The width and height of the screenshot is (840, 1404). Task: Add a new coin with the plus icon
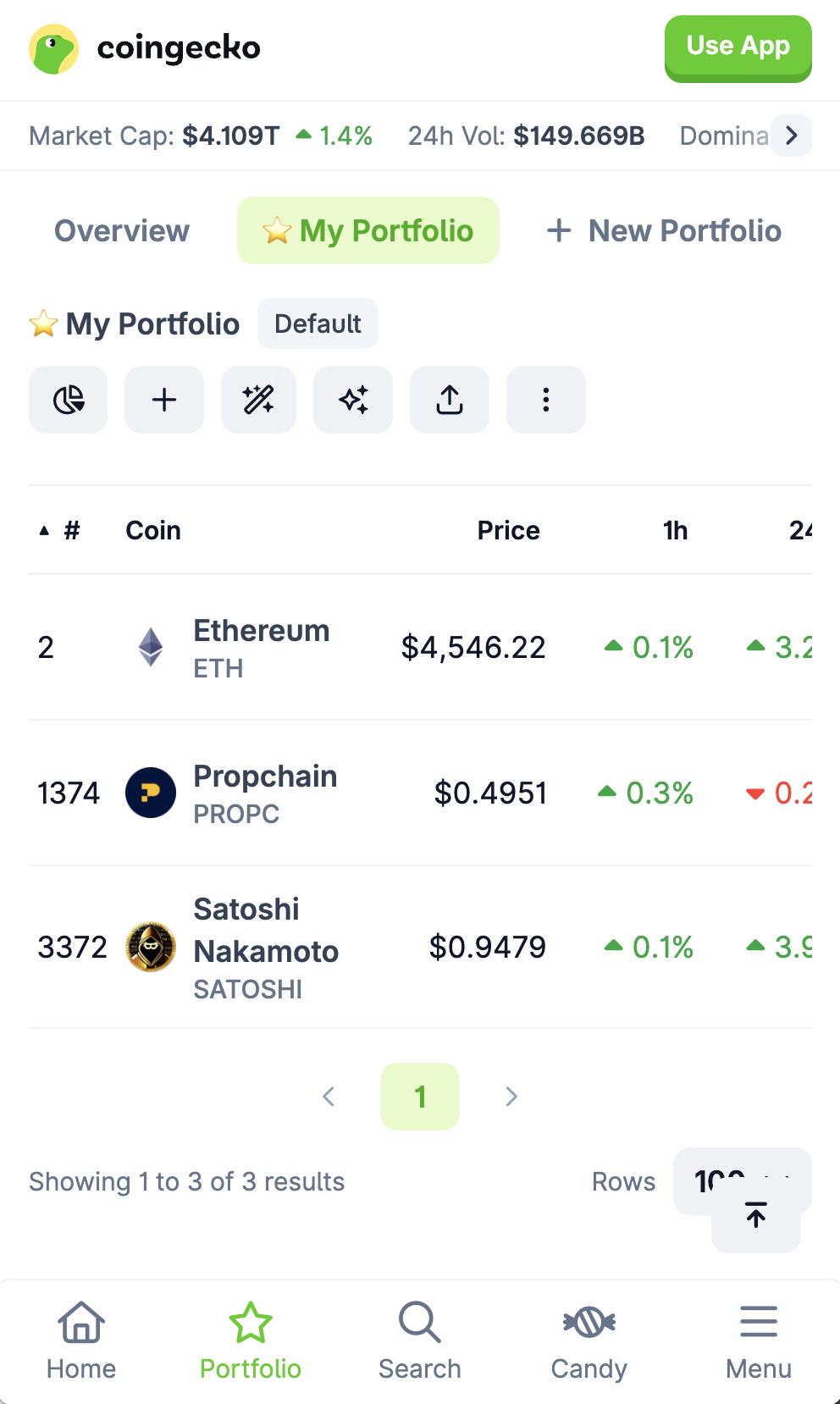pyautogui.click(x=163, y=399)
